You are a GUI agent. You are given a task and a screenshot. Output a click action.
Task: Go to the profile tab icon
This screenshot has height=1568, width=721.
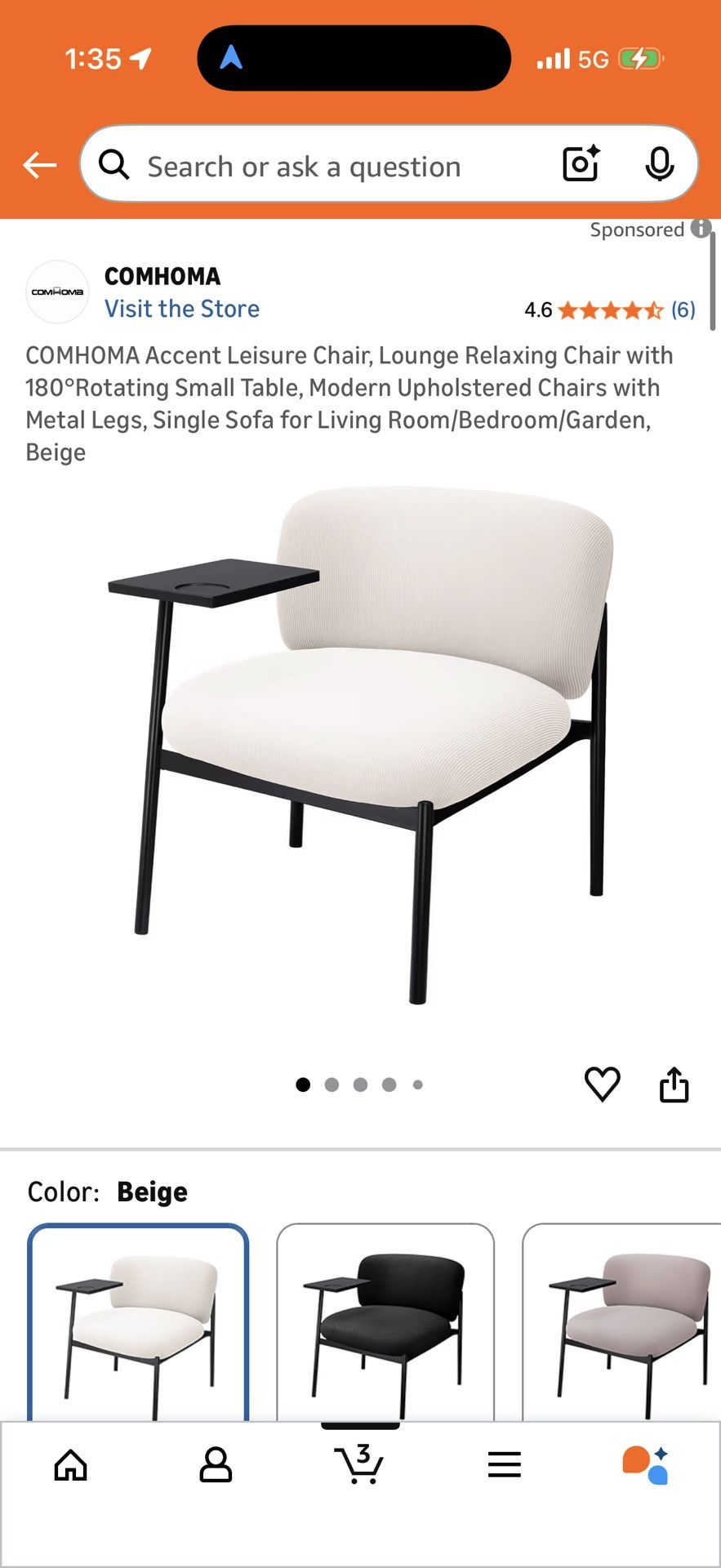[216, 1464]
